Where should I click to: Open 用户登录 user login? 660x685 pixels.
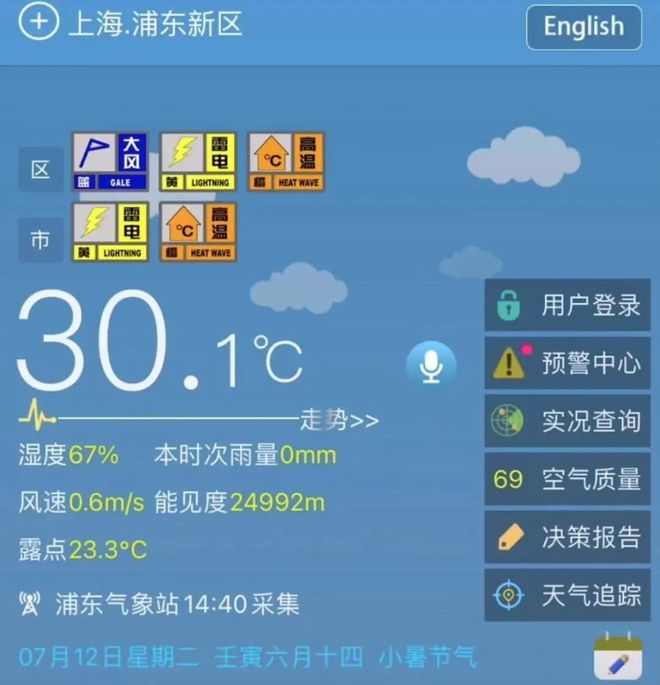(567, 305)
